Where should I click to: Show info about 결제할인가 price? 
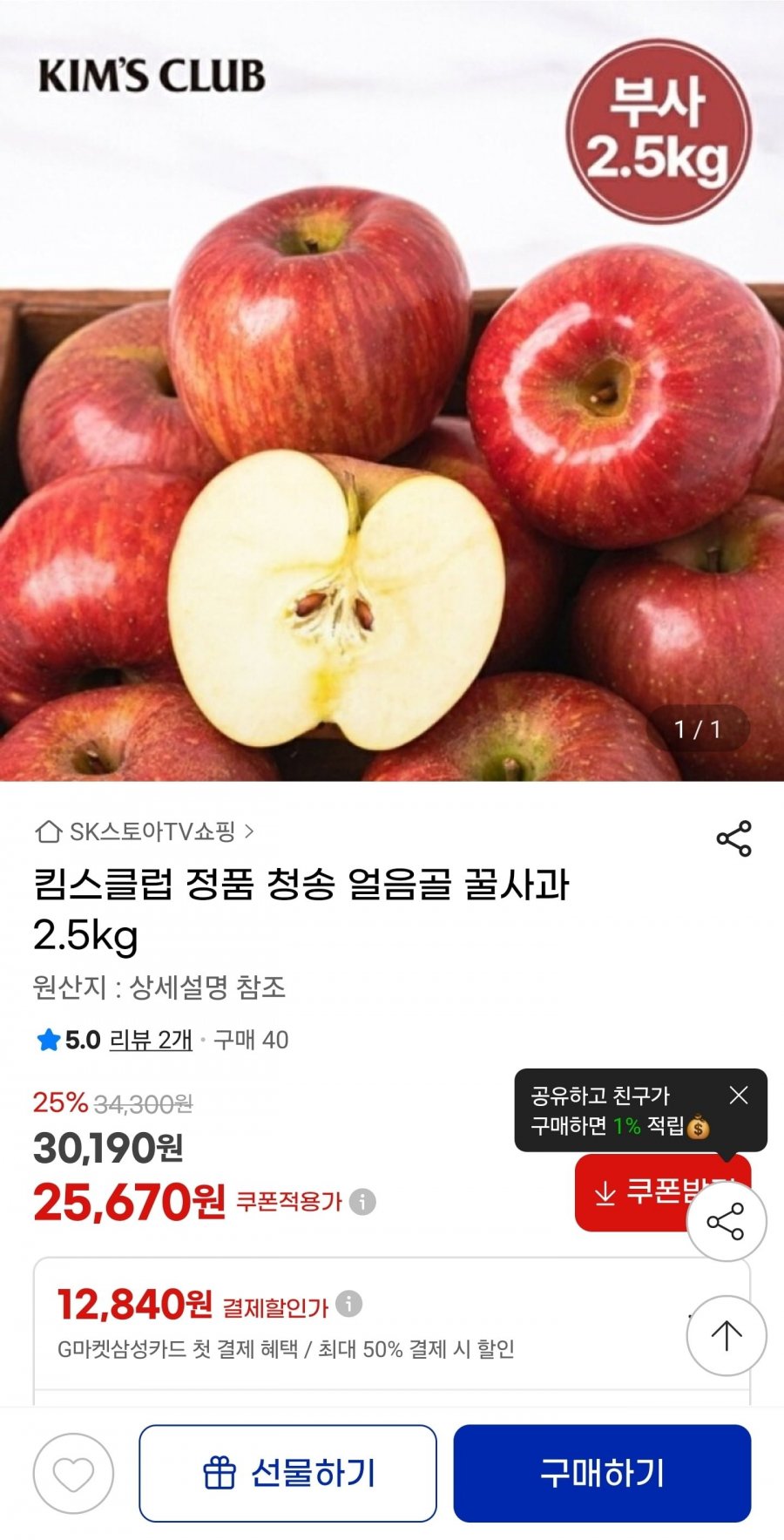pyautogui.click(x=348, y=1304)
